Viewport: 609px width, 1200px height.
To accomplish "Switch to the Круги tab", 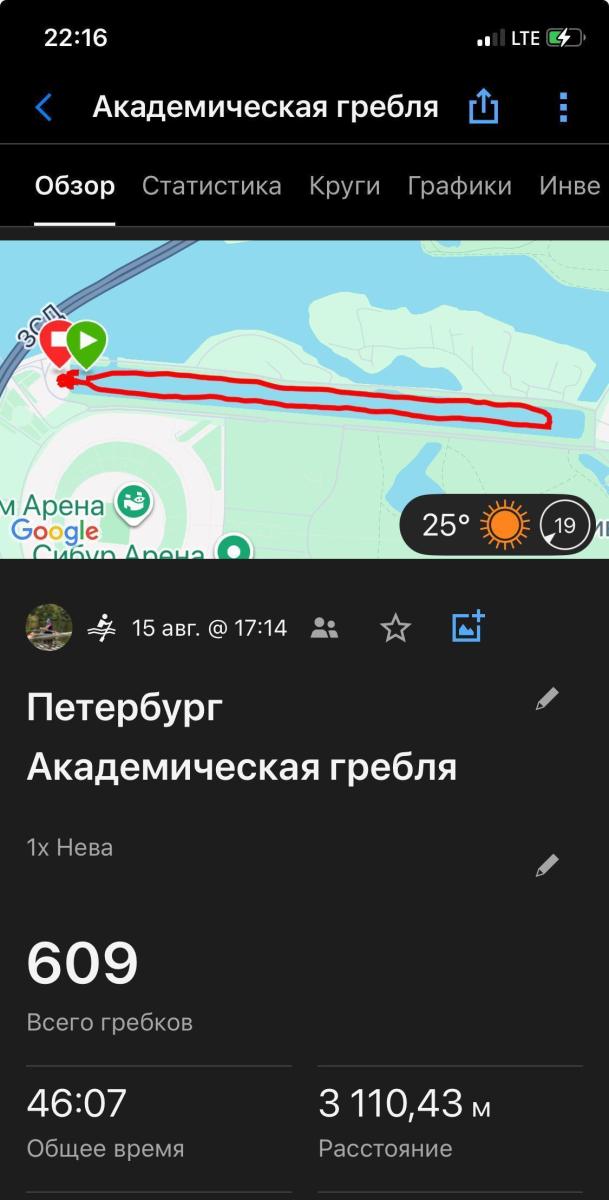I will 344,186.
